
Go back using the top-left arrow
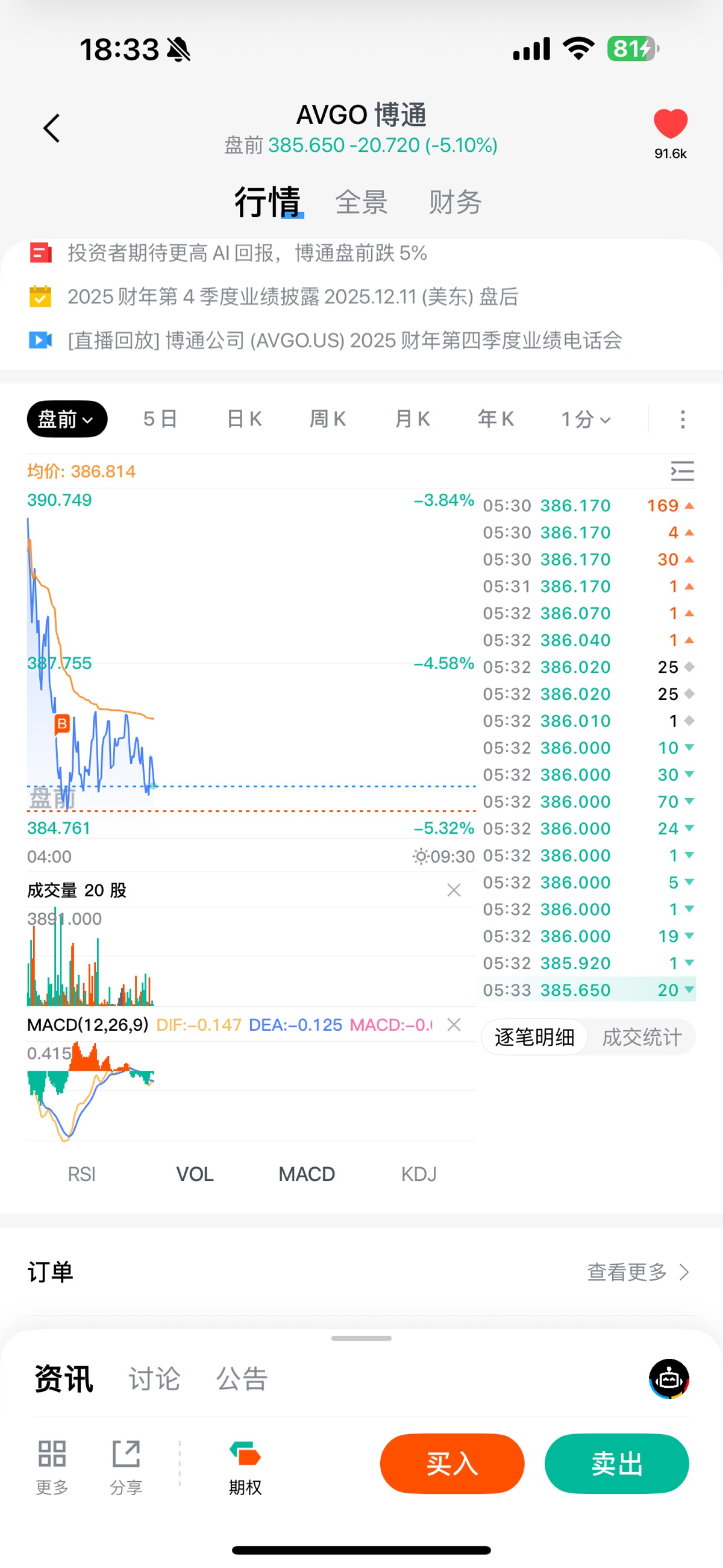pyautogui.click(x=52, y=128)
